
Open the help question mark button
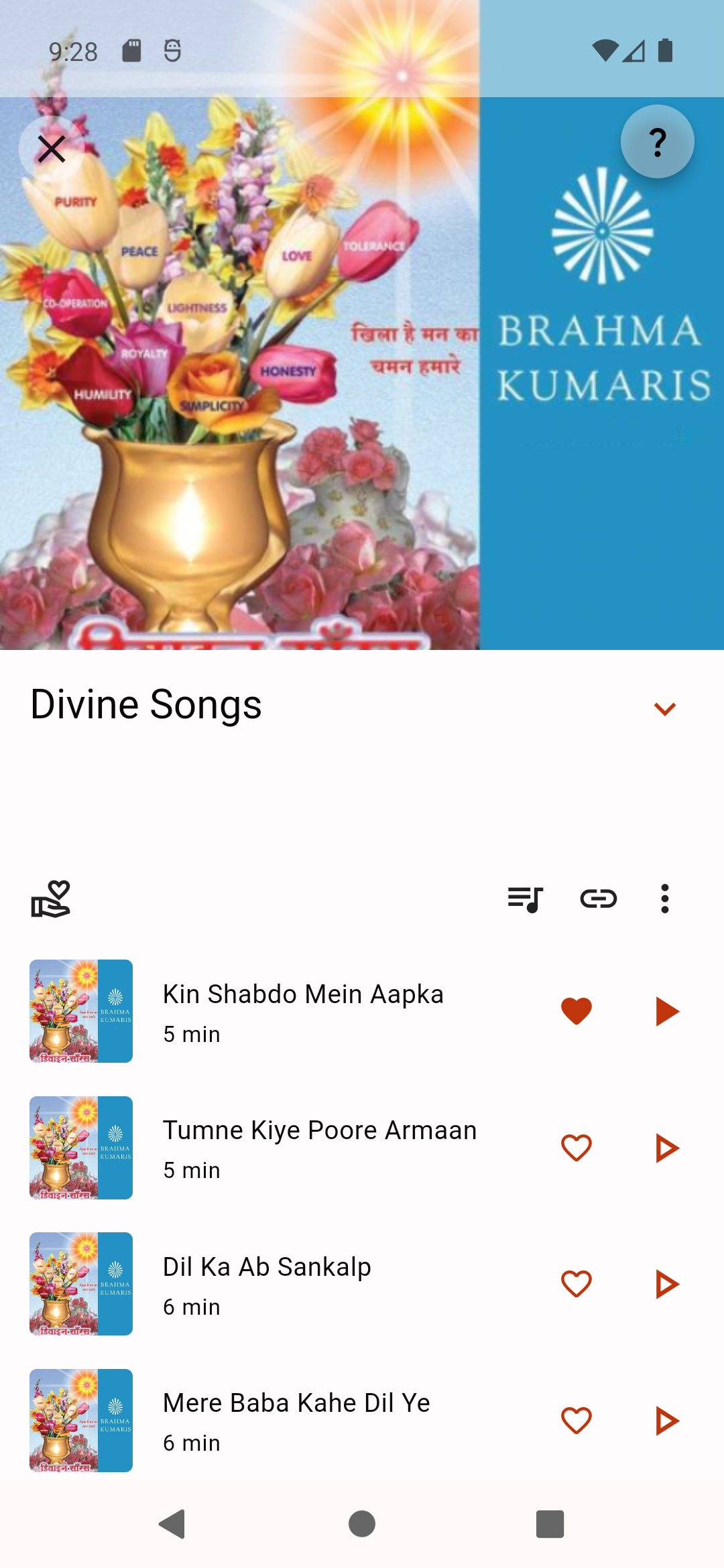tap(657, 142)
